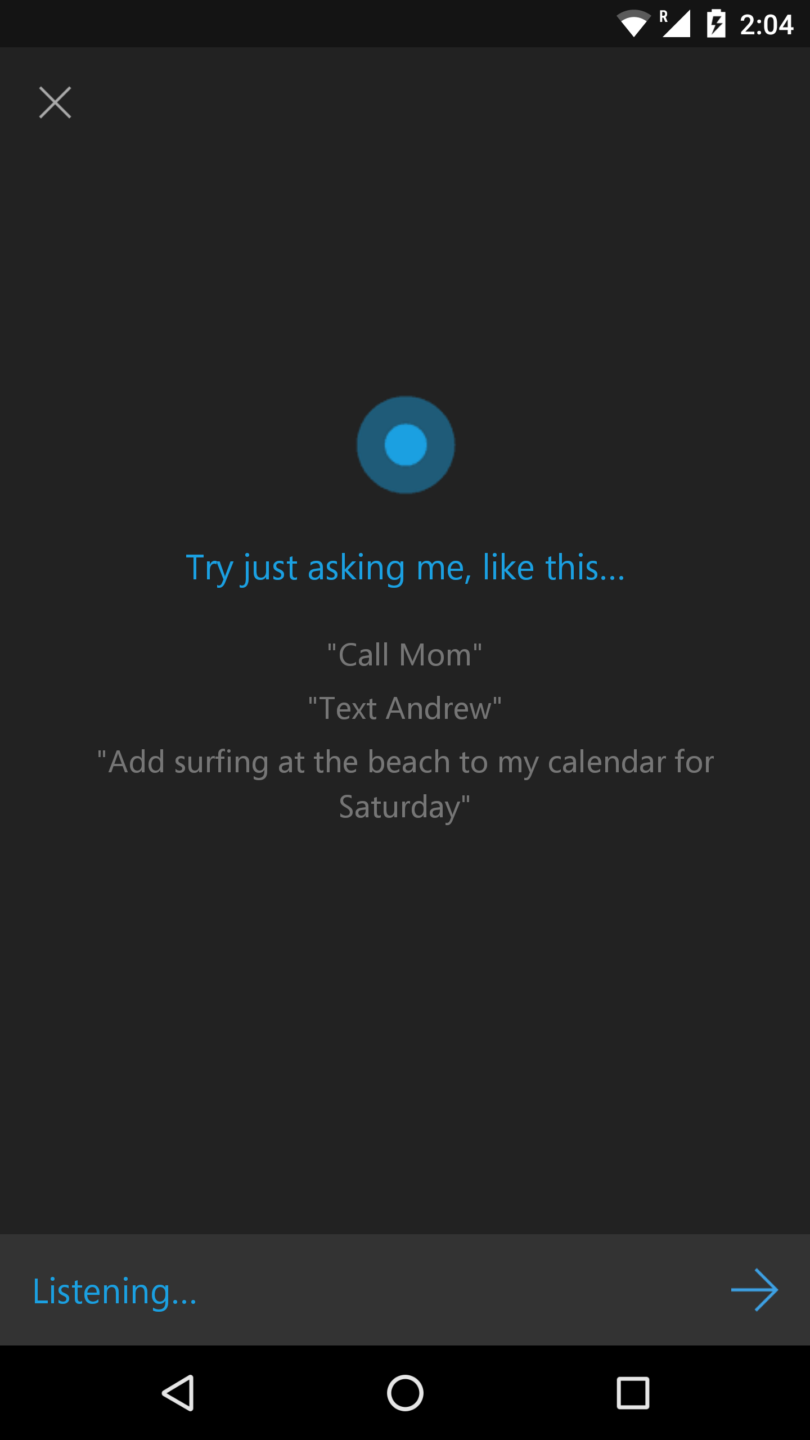Select the 'Call Mom' suggestion

click(x=405, y=654)
